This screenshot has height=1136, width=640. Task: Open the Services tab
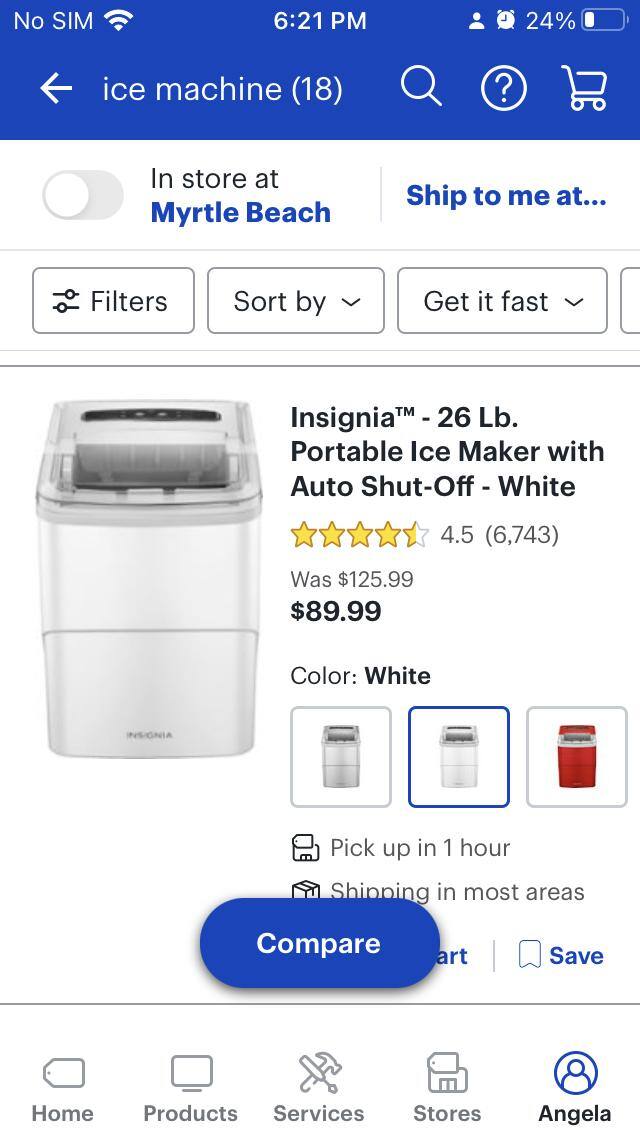[319, 1089]
